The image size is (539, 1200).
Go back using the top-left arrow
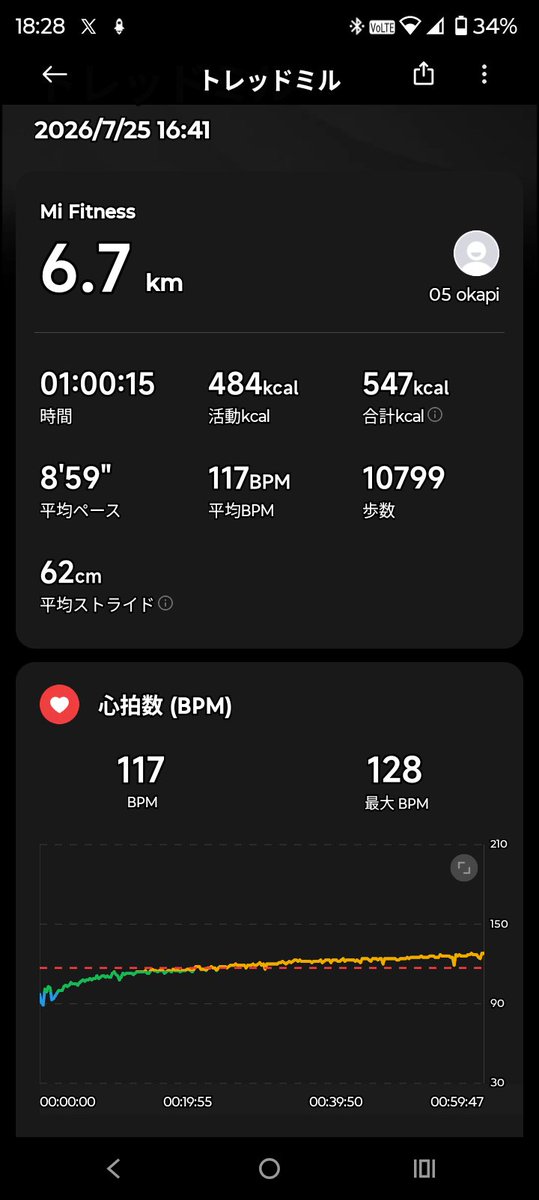click(x=54, y=74)
